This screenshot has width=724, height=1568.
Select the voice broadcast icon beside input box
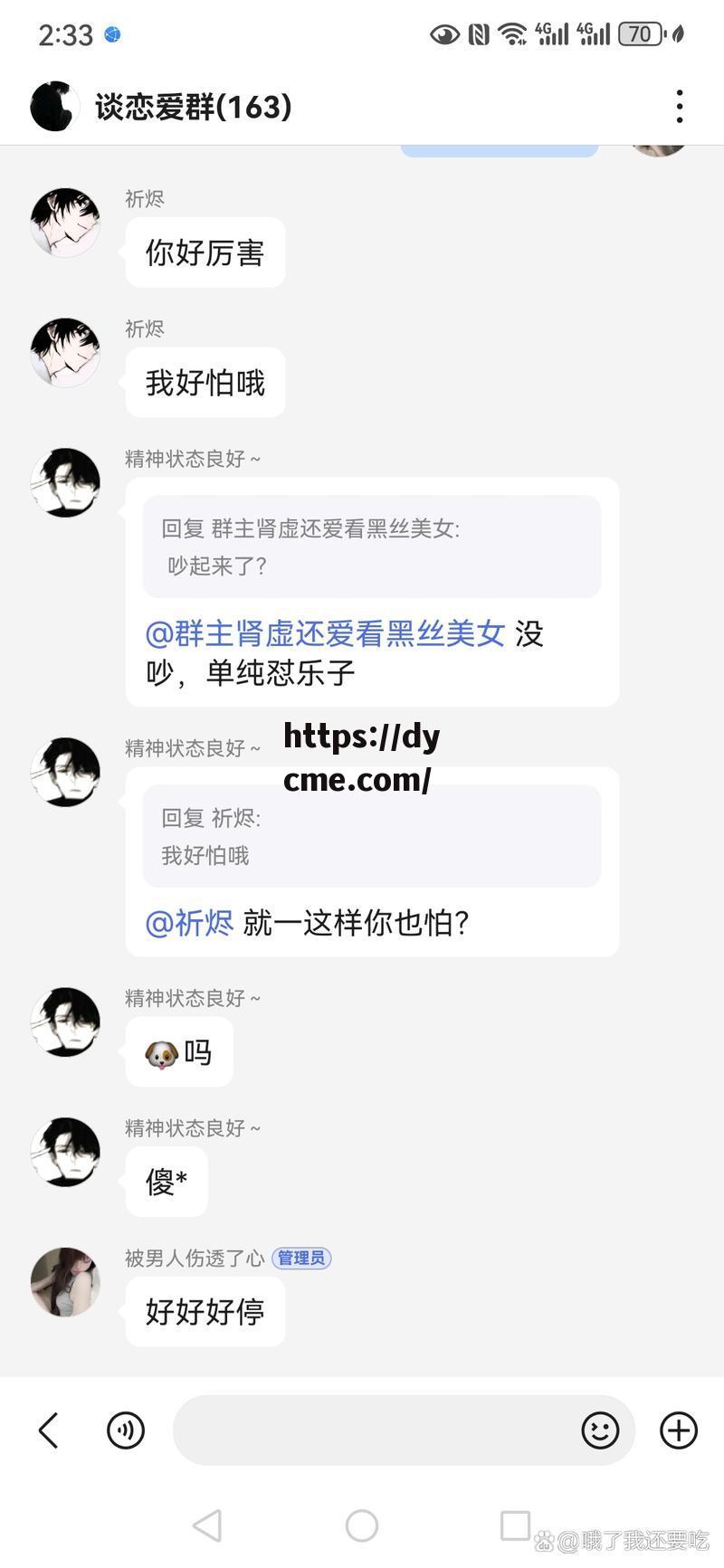[126, 1430]
